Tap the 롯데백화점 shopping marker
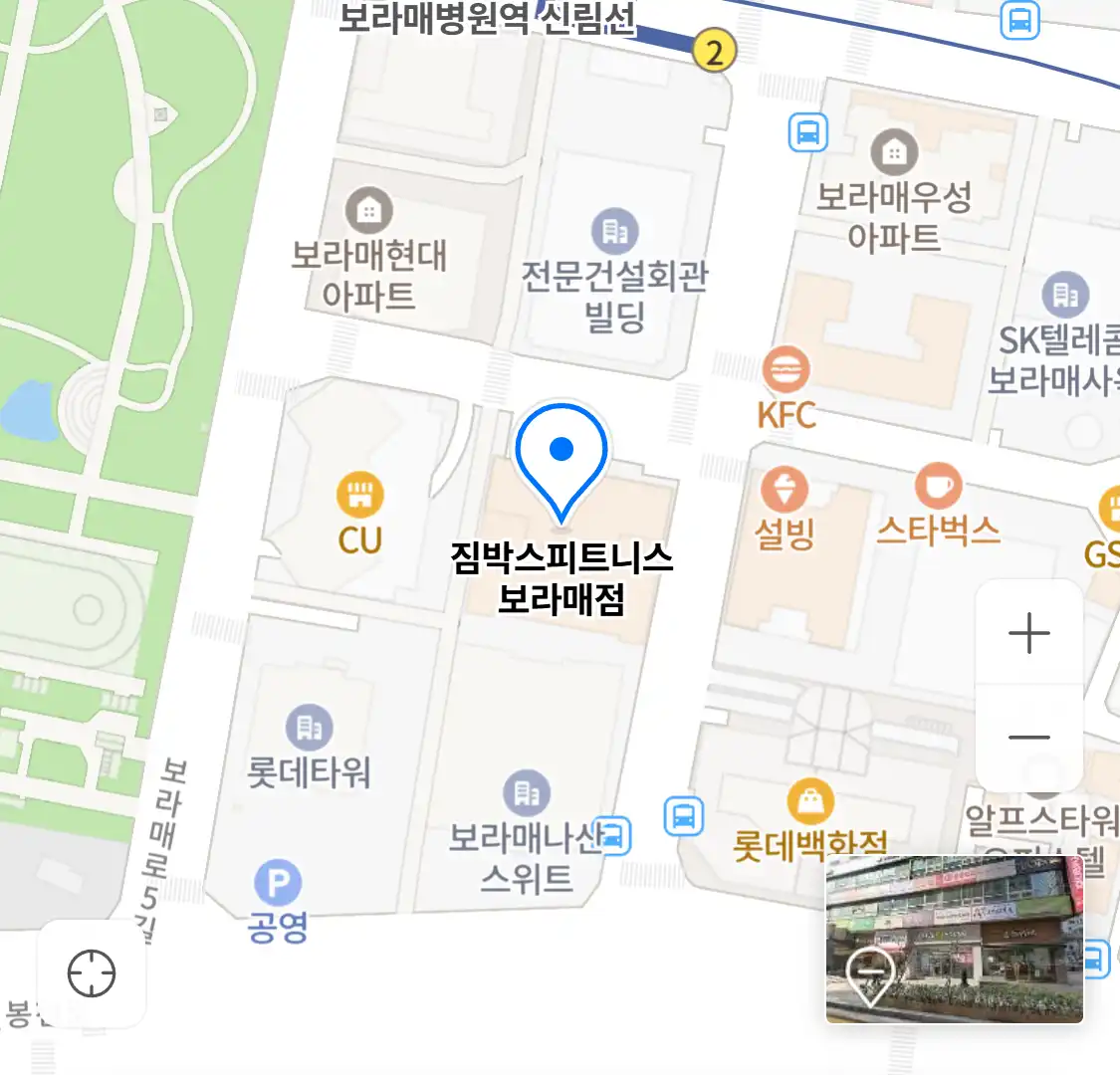 [810, 802]
